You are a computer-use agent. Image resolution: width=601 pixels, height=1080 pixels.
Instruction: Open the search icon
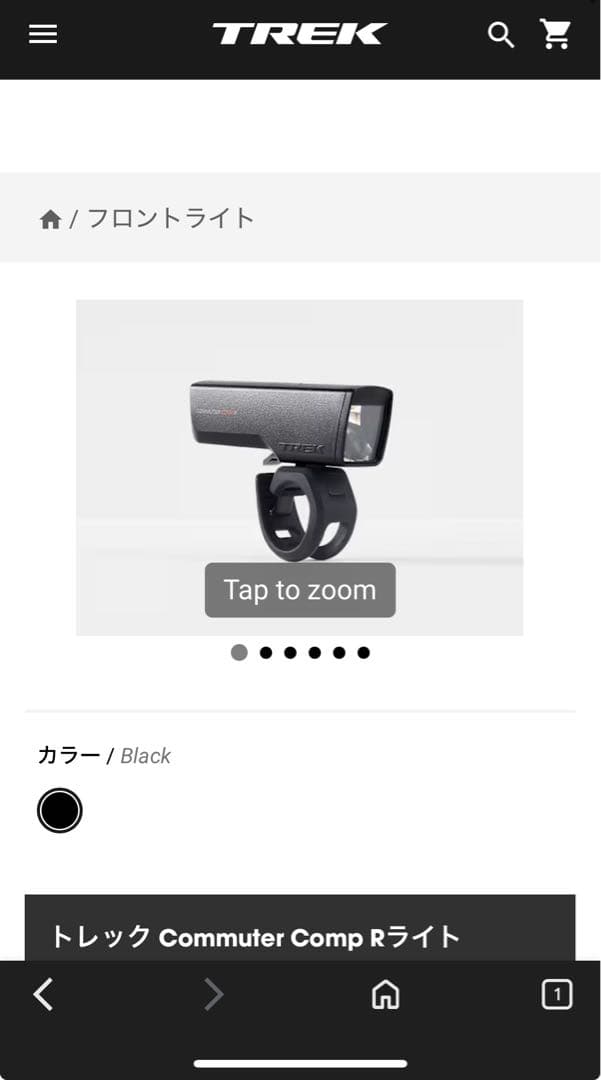(500, 35)
